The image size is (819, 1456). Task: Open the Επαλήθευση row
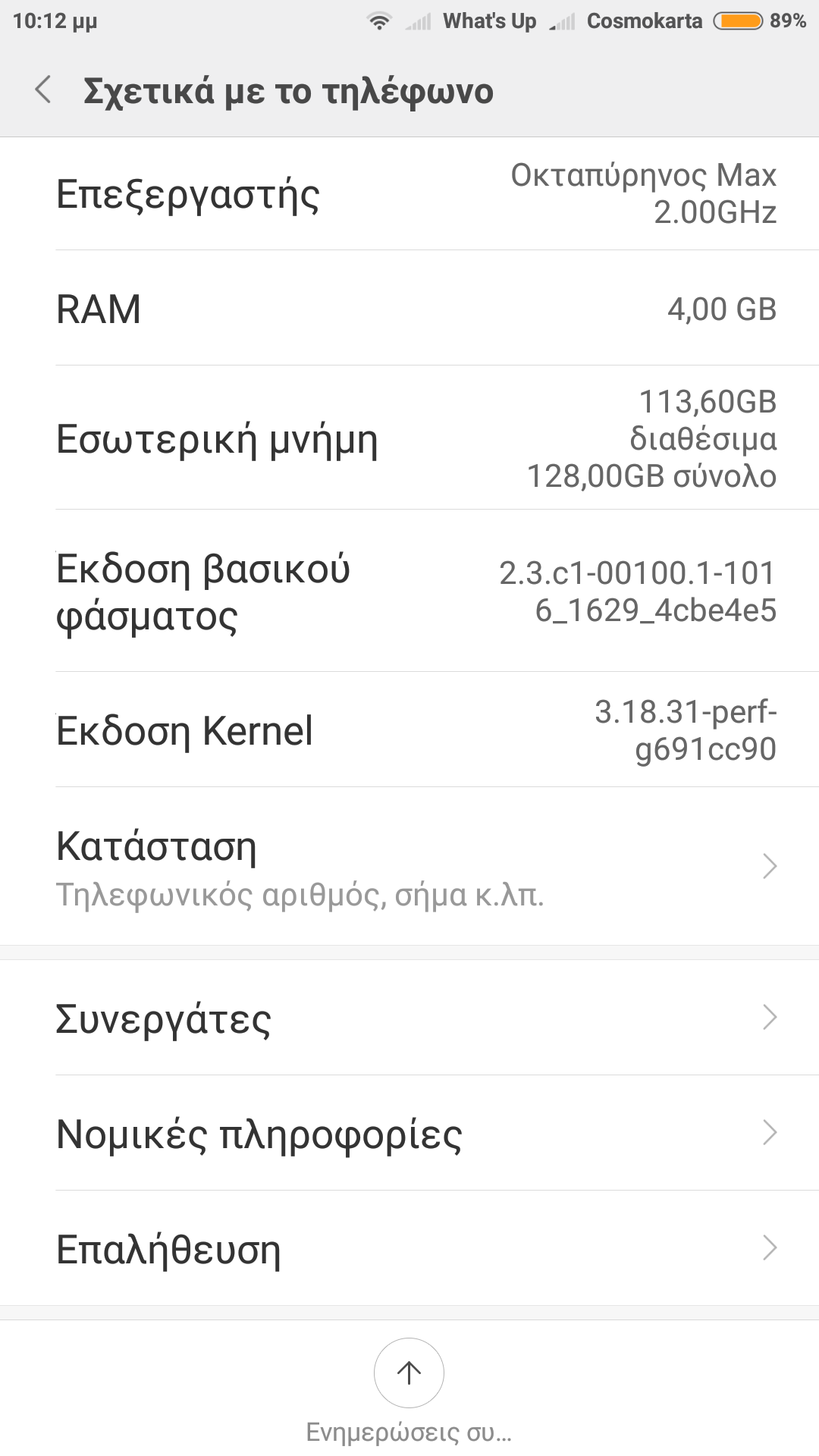(409, 1249)
